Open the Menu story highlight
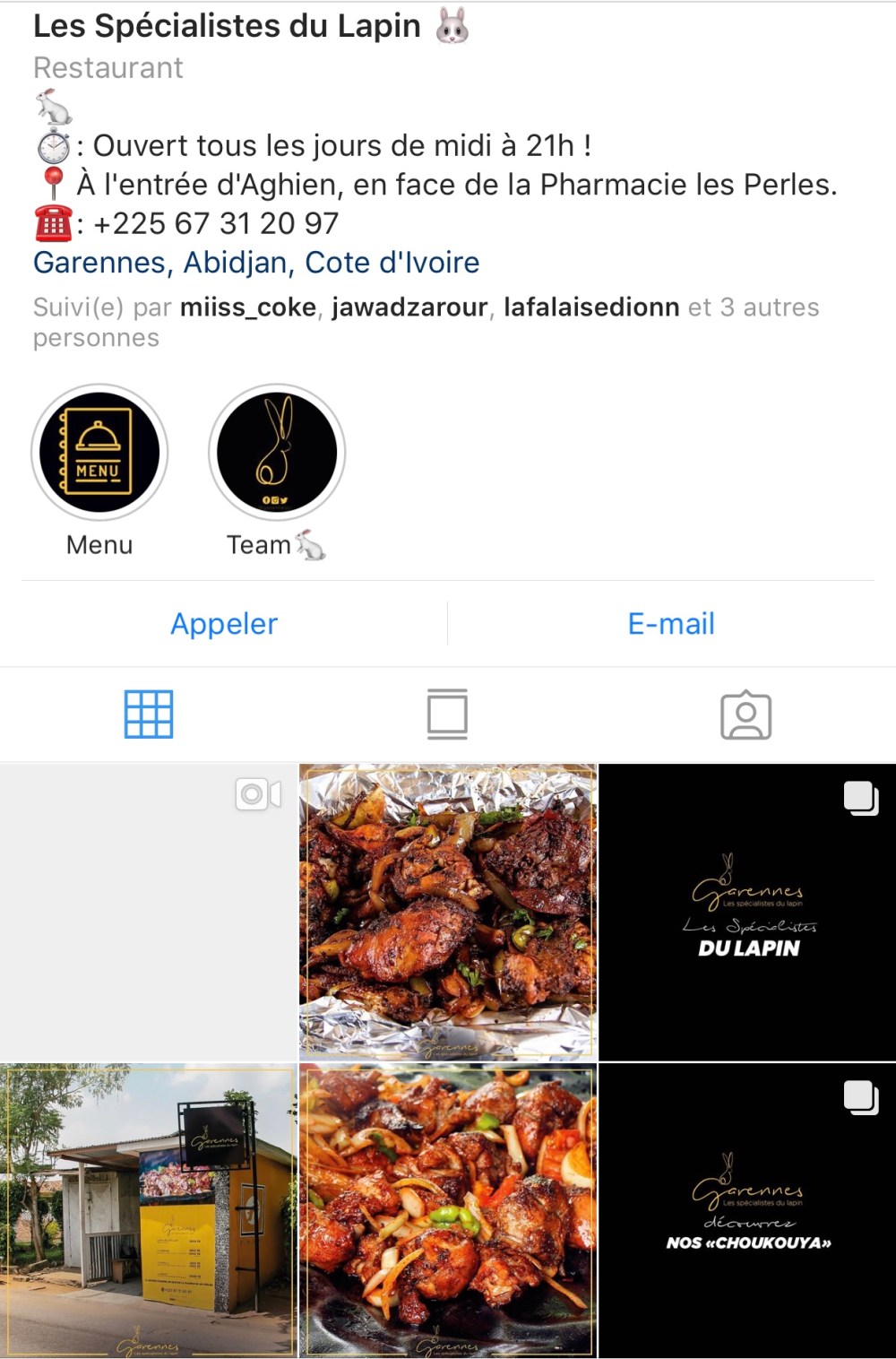The image size is (896, 1359). pyautogui.click(x=99, y=453)
